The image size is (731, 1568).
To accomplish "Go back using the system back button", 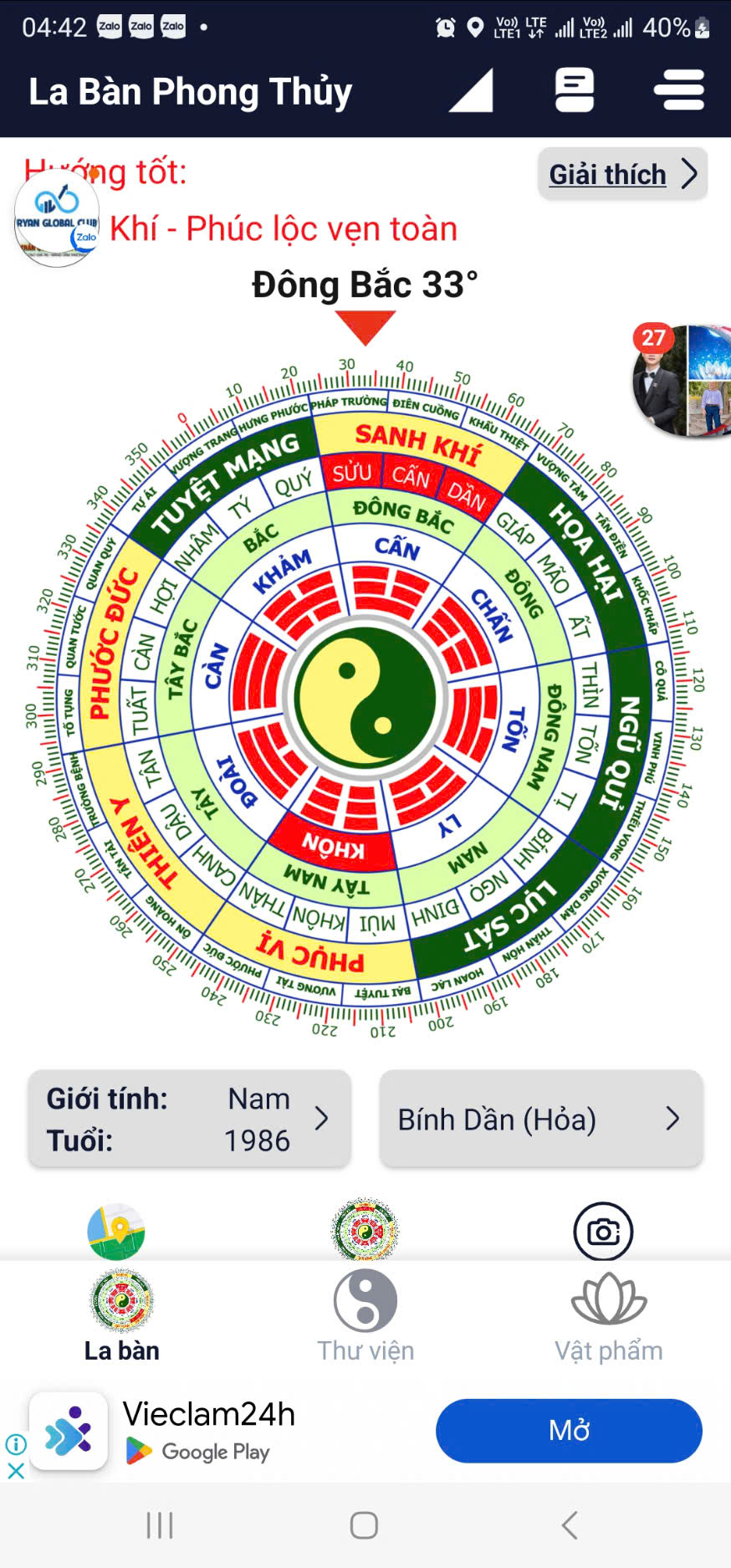I will pos(570,1525).
